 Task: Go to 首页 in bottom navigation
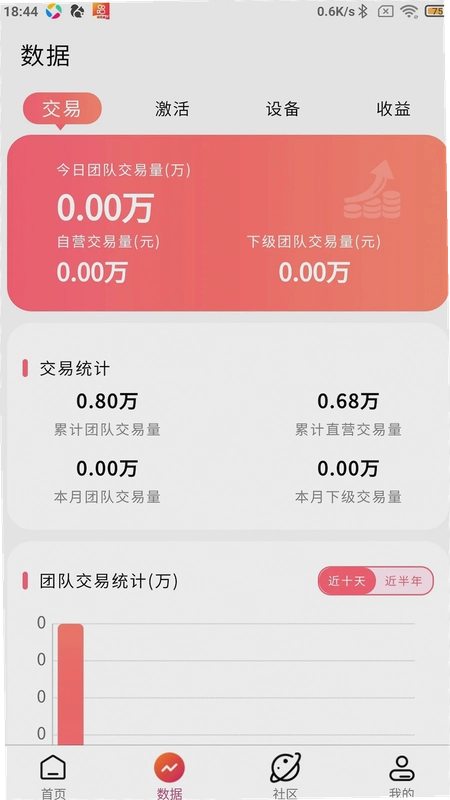point(53,776)
